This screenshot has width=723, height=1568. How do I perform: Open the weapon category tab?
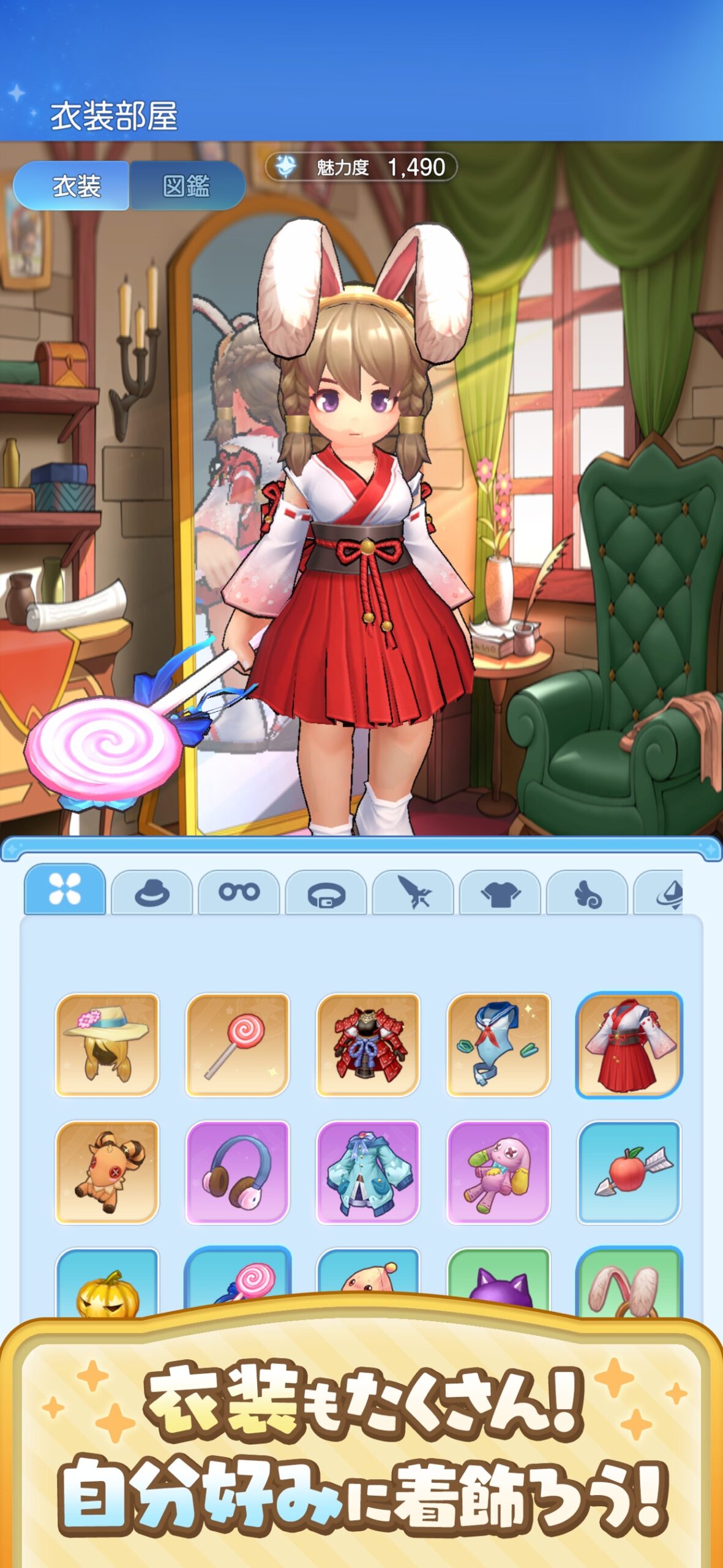point(413,892)
